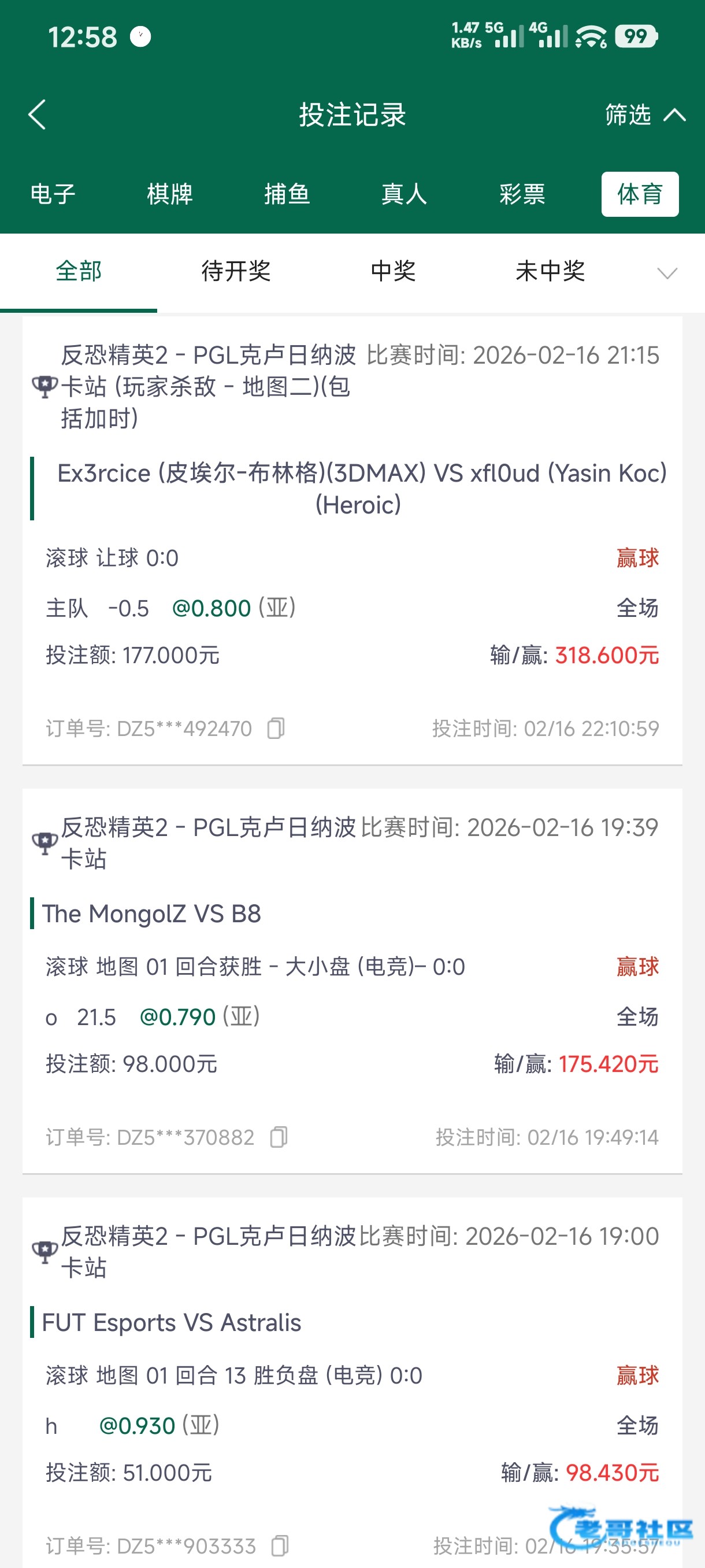
Task: Copy order number DZ5***492470
Action: tap(276, 728)
